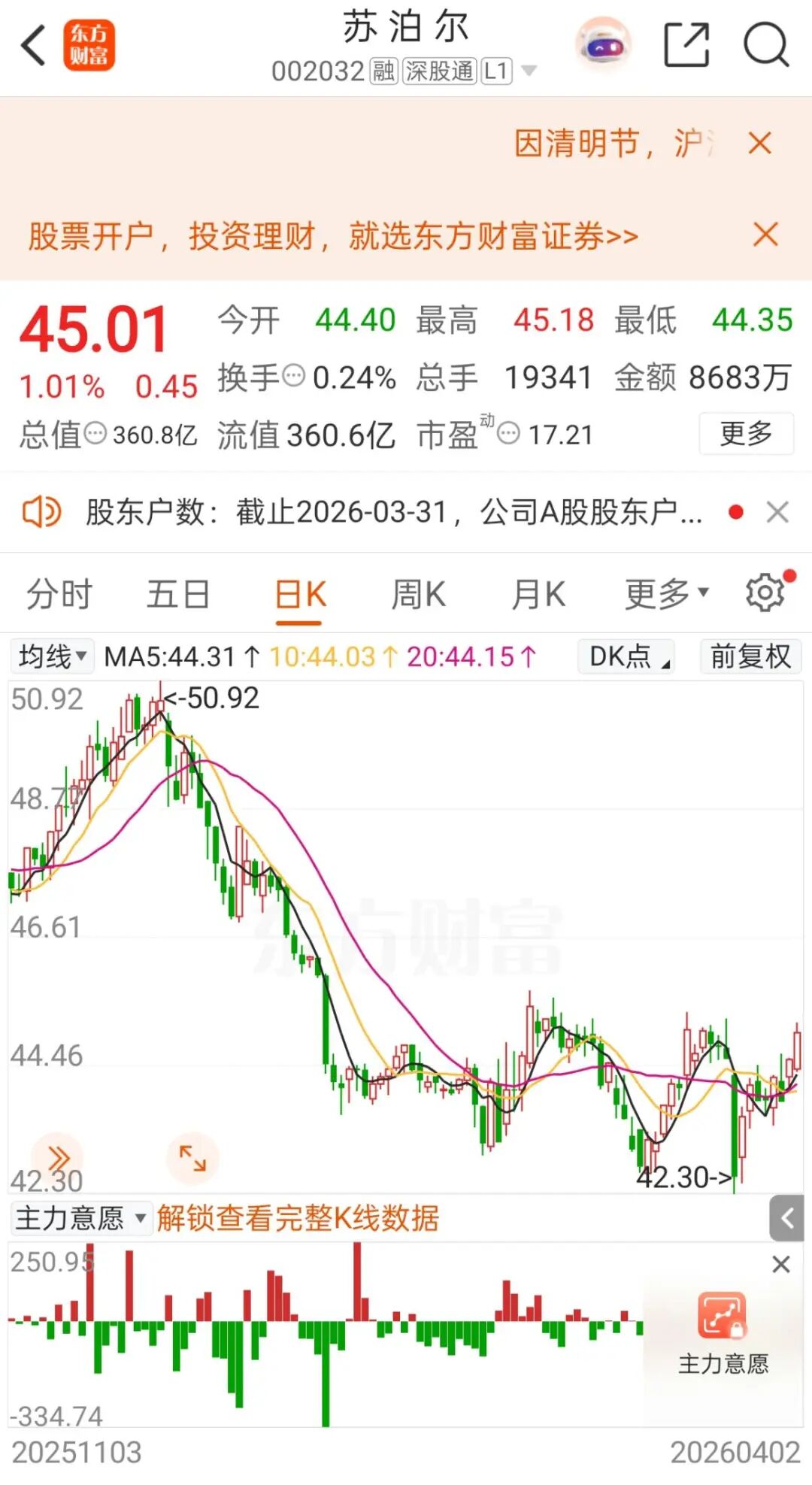Open chart settings gear

click(765, 593)
